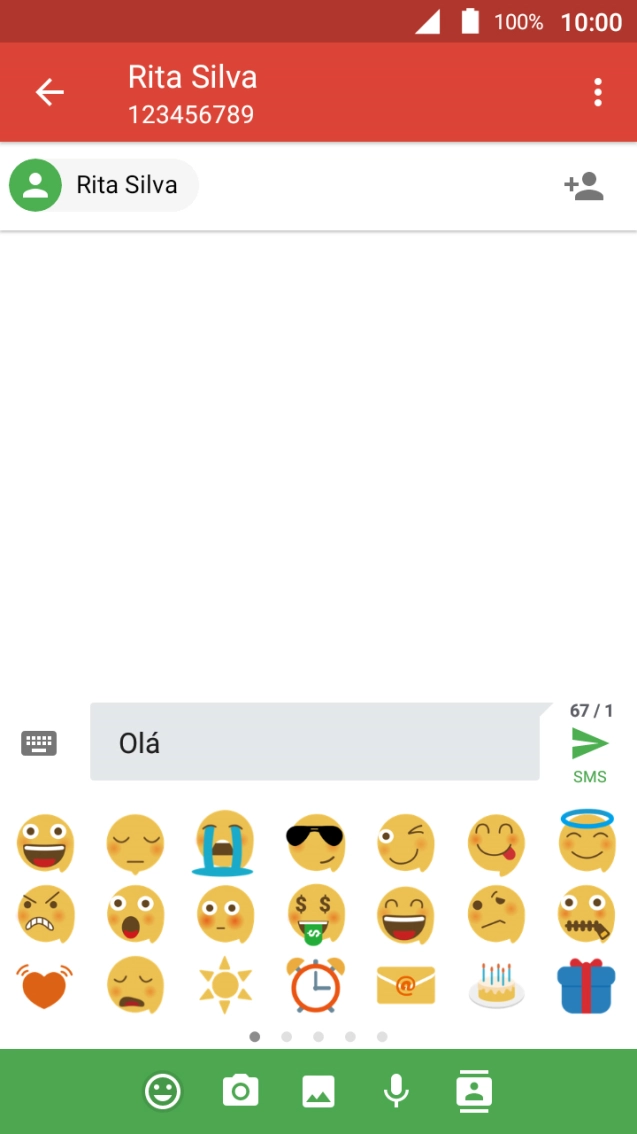The width and height of the screenshot is (637, 1134).
Task: Record a voice message with the microphone
Action: (396, 1091)
